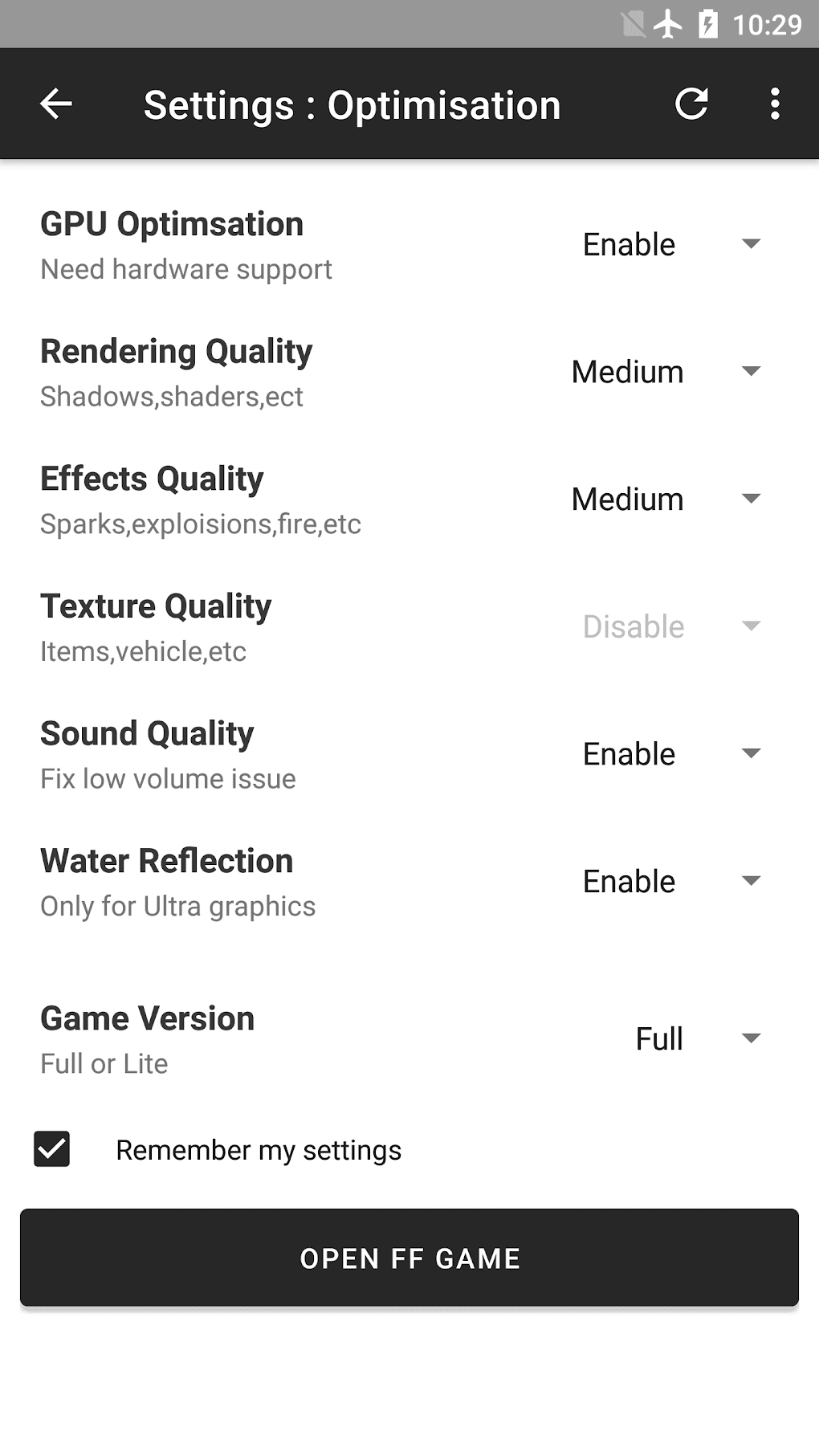
Task: Go back using the arrow icon
Action: (56, 104)
